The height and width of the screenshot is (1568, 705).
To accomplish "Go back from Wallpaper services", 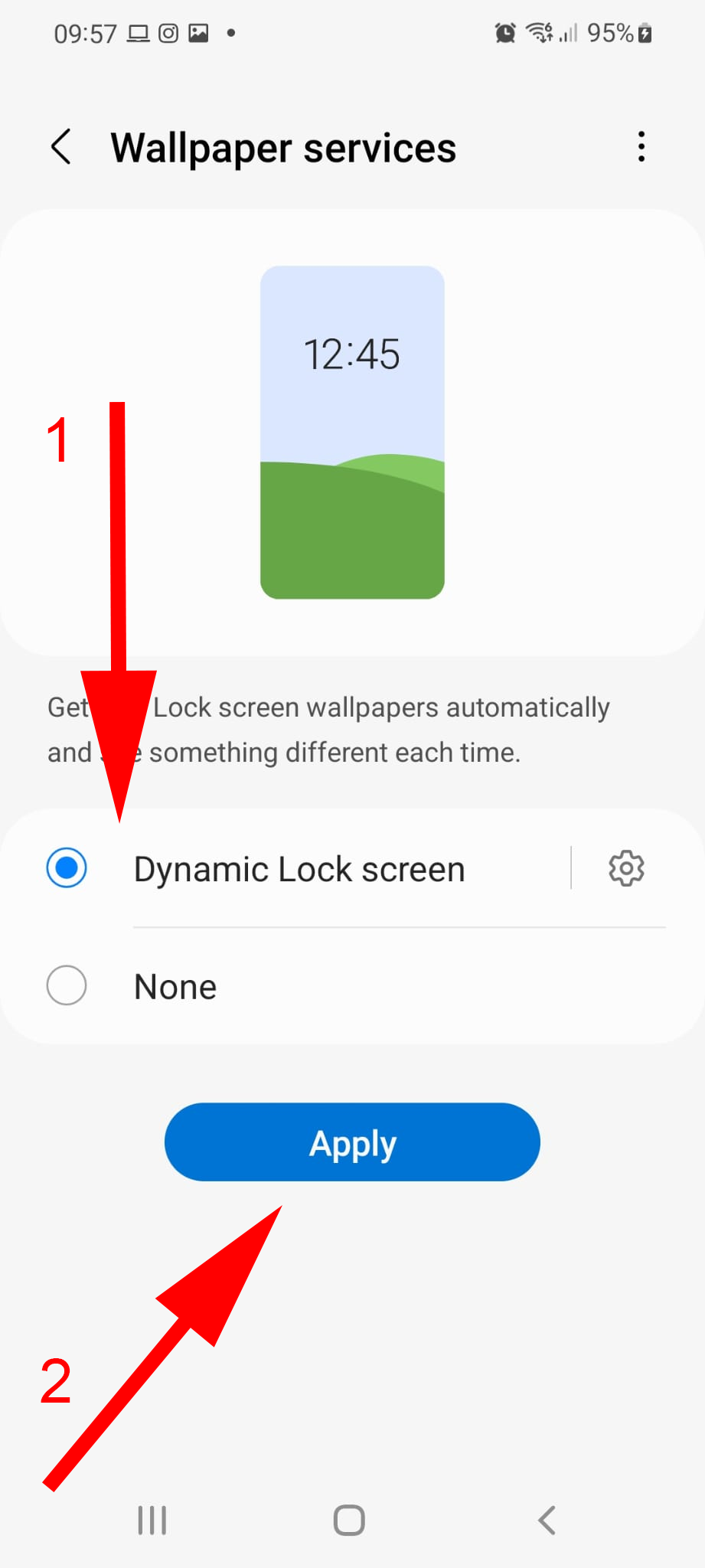I will 61,146.
